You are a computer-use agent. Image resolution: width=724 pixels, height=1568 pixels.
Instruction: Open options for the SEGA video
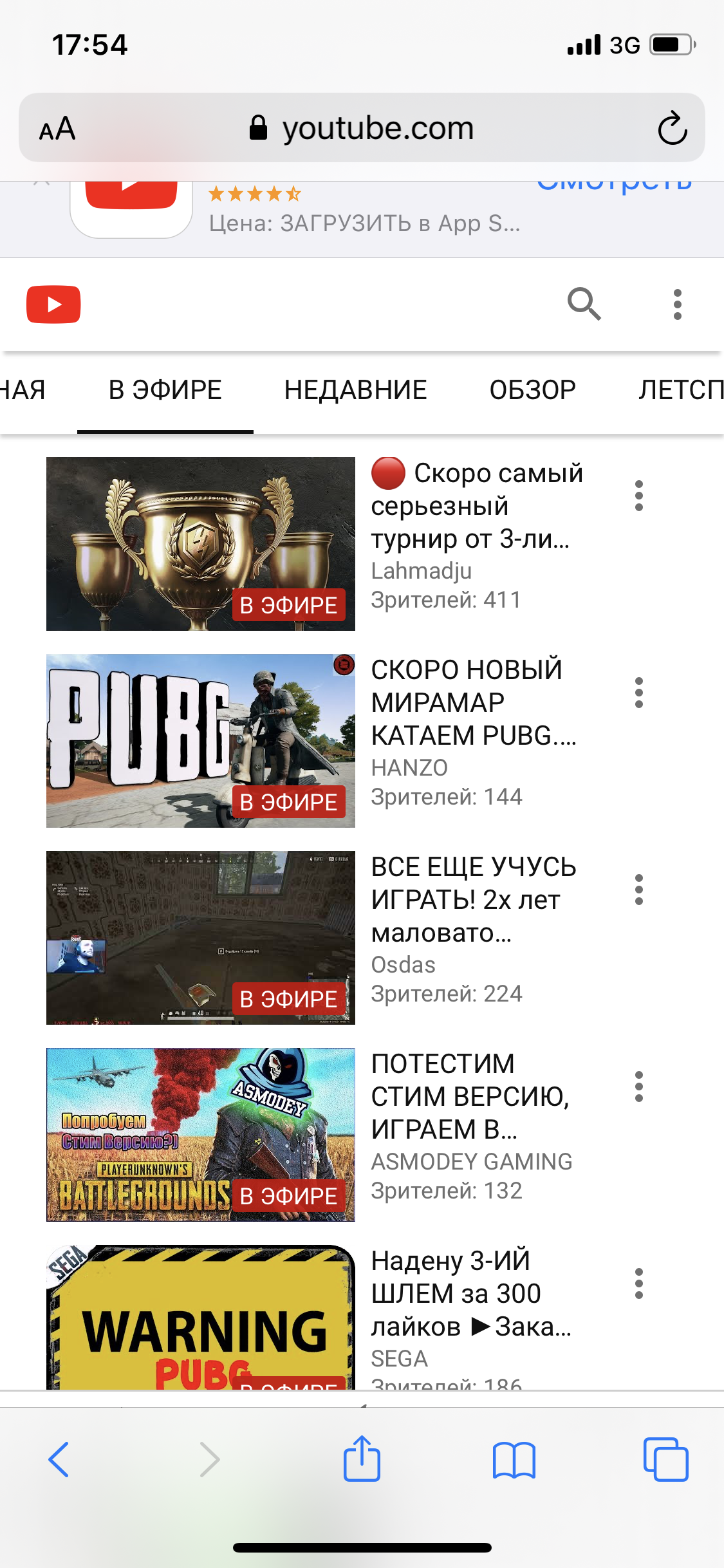(x=638, y=1283)
